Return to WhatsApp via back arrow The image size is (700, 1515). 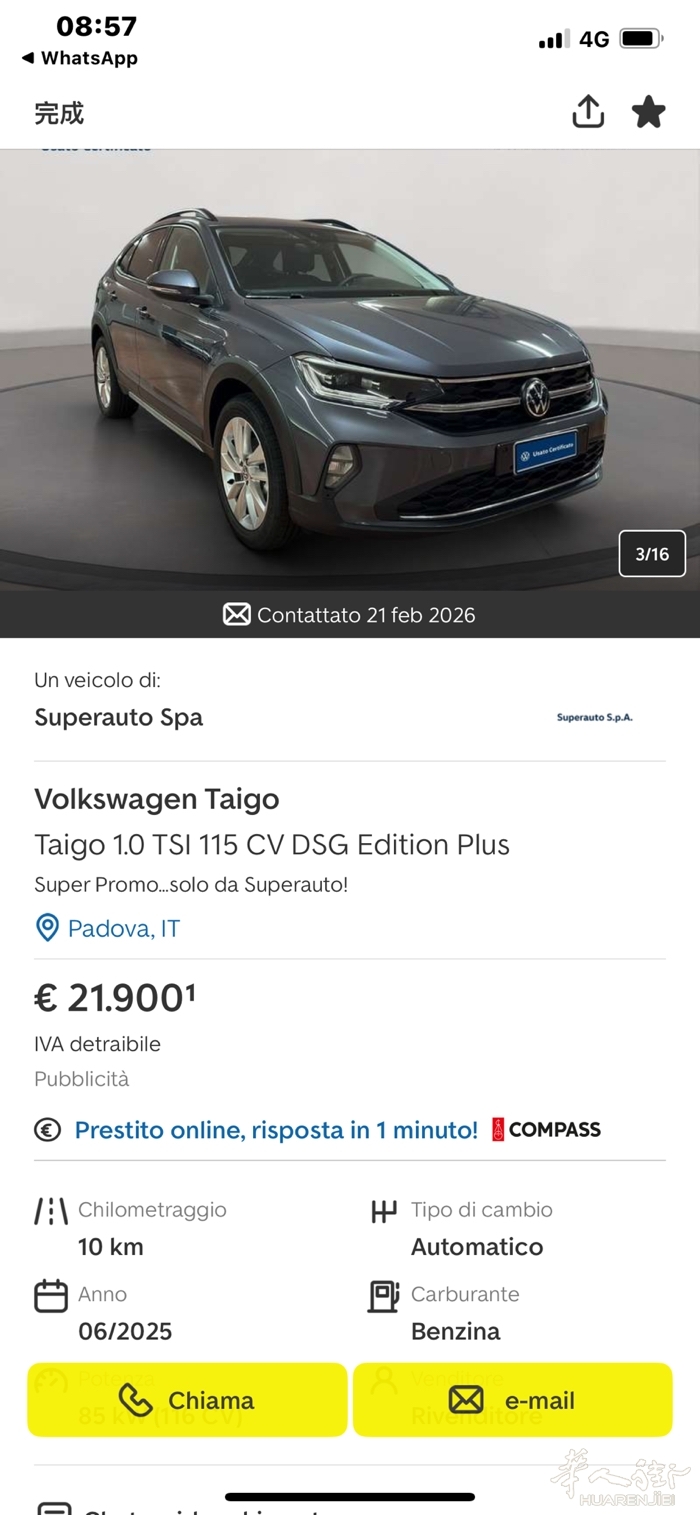pos(79,58)
